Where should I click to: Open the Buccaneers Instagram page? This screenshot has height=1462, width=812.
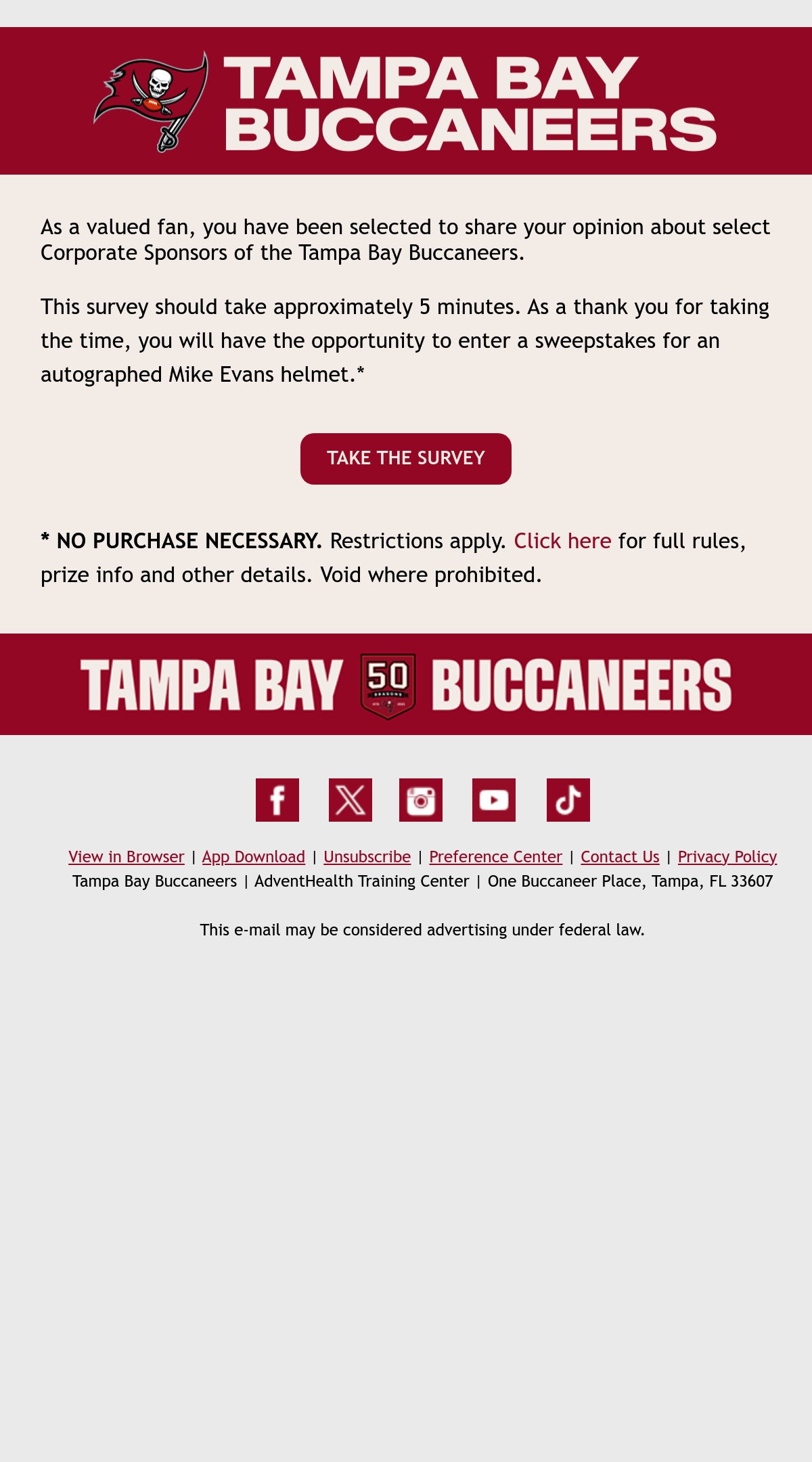(421, 800)
